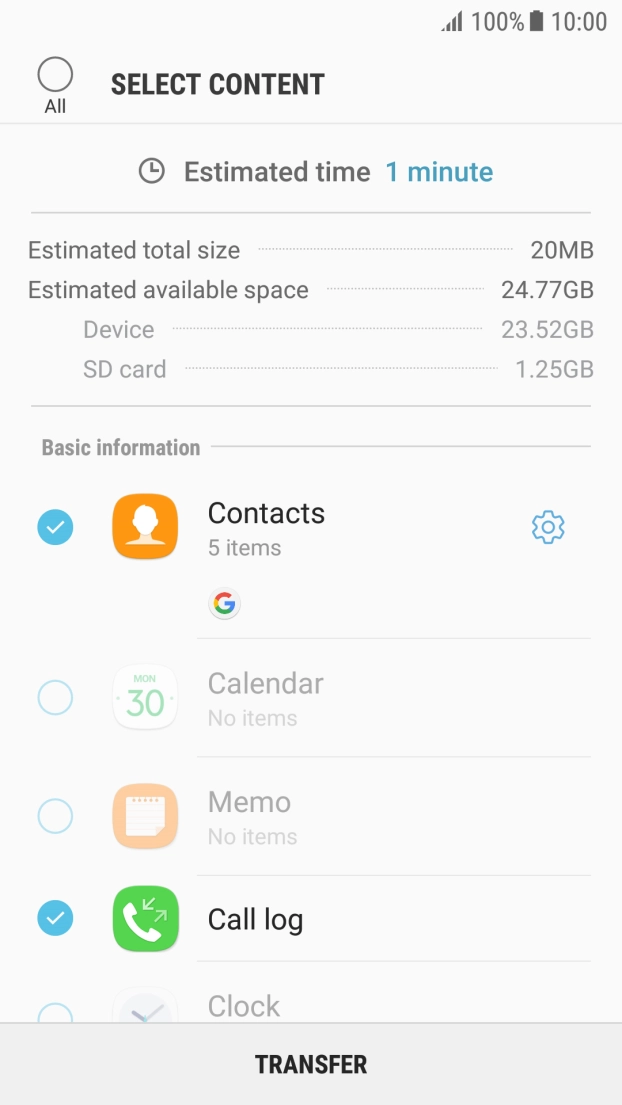This screenshot has height=1105, width=622.
Task: Select all content with the All checkbox
Action: coord(55,75)
